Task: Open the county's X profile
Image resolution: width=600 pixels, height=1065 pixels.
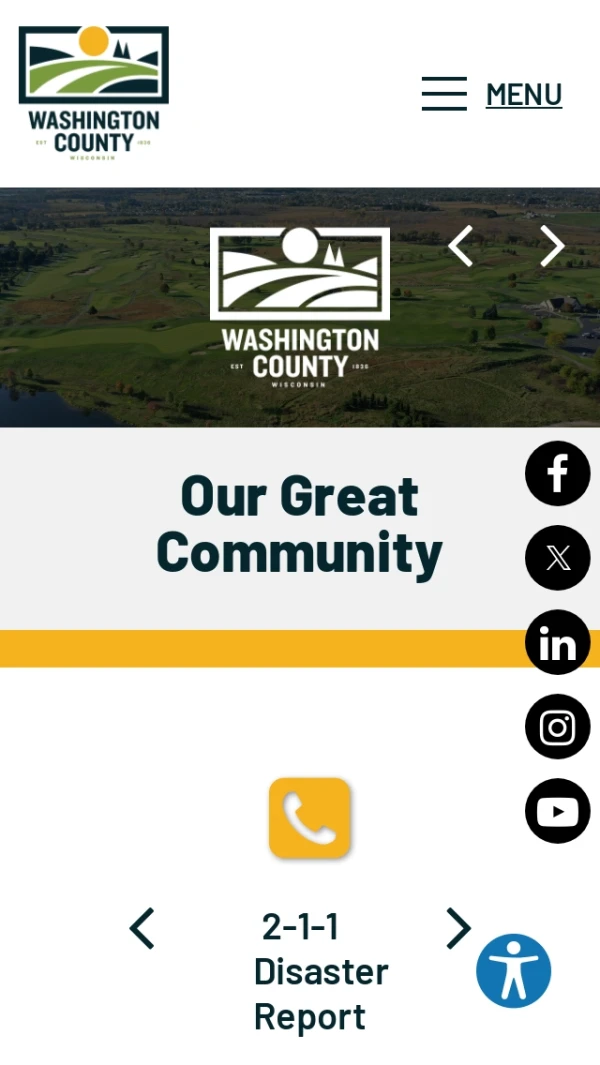Action: click(x=557, y=558)
